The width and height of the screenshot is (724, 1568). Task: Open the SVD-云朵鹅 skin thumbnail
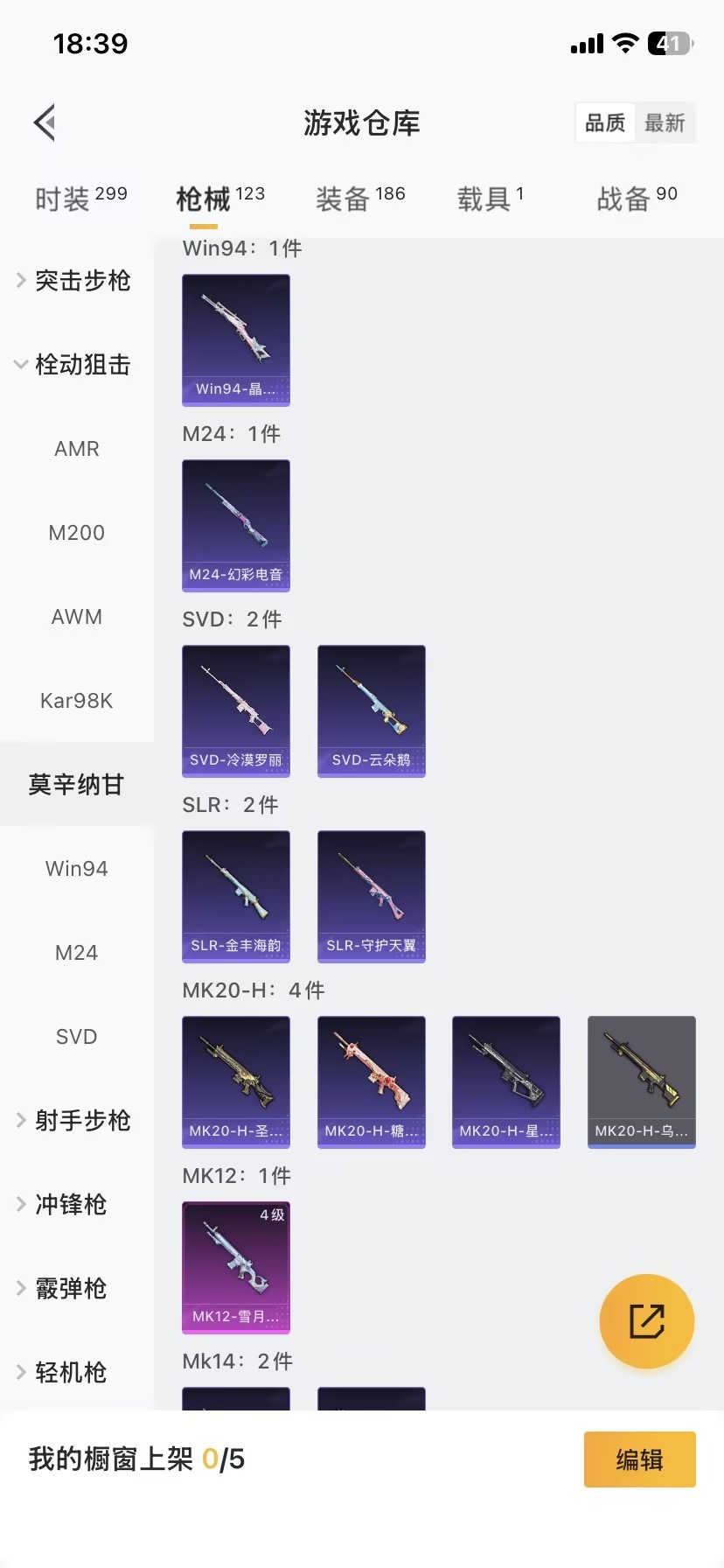pos(371,710)
